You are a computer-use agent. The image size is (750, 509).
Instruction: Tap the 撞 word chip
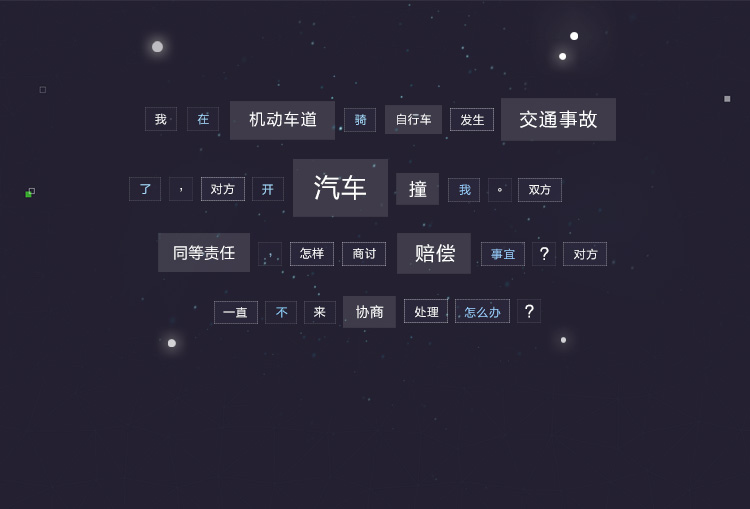[417, 189]
